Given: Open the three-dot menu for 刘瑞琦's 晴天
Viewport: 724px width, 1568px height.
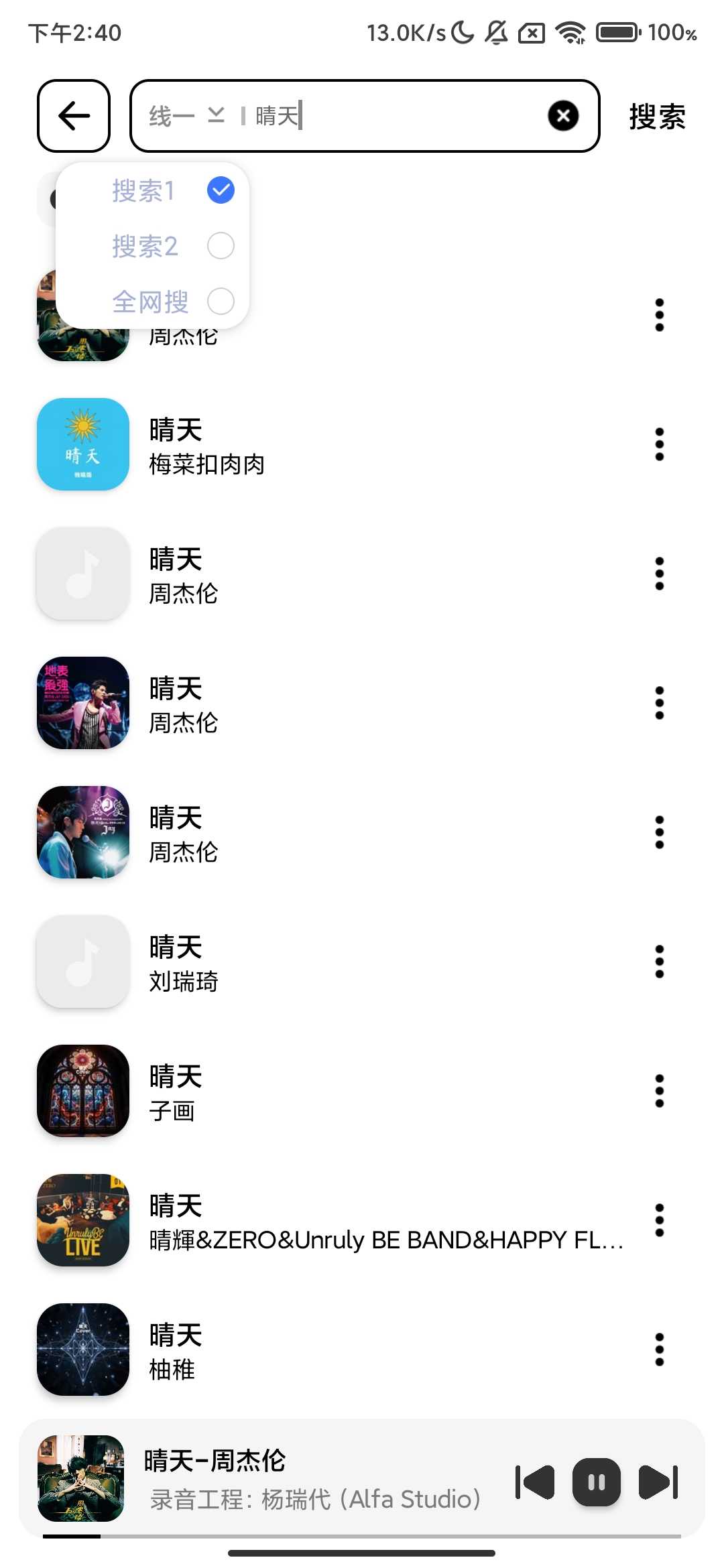Looking at the screenshot, I should point(659,962).
